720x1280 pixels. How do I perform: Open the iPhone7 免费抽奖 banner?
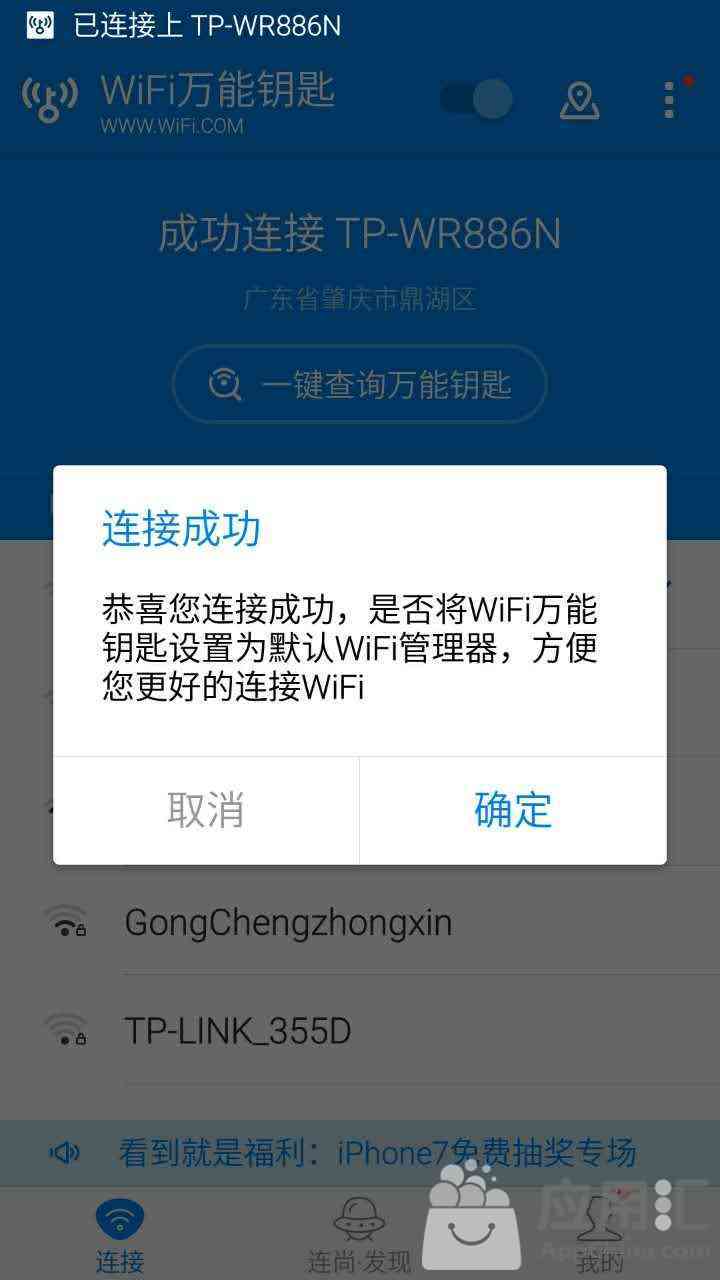[360, 1153]
